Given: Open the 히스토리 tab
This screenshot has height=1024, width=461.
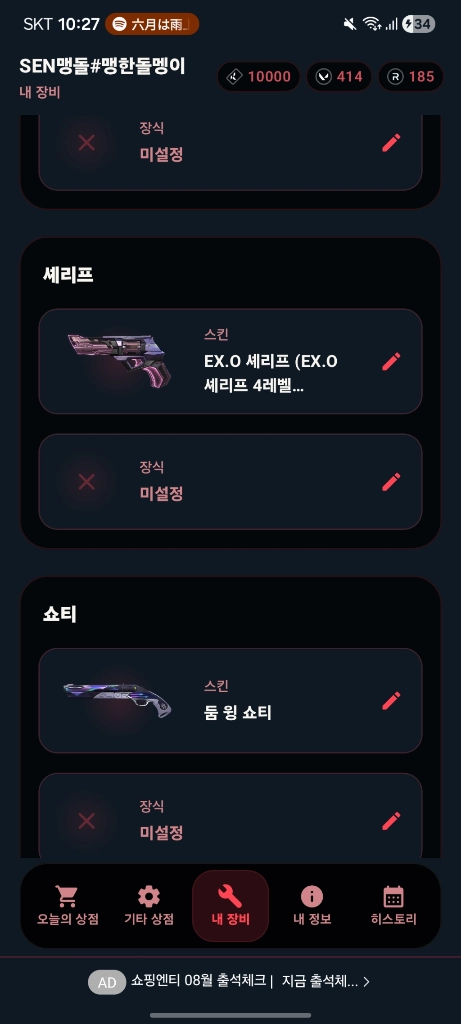Looking at the screenshot, I should [x=394, y=906].
